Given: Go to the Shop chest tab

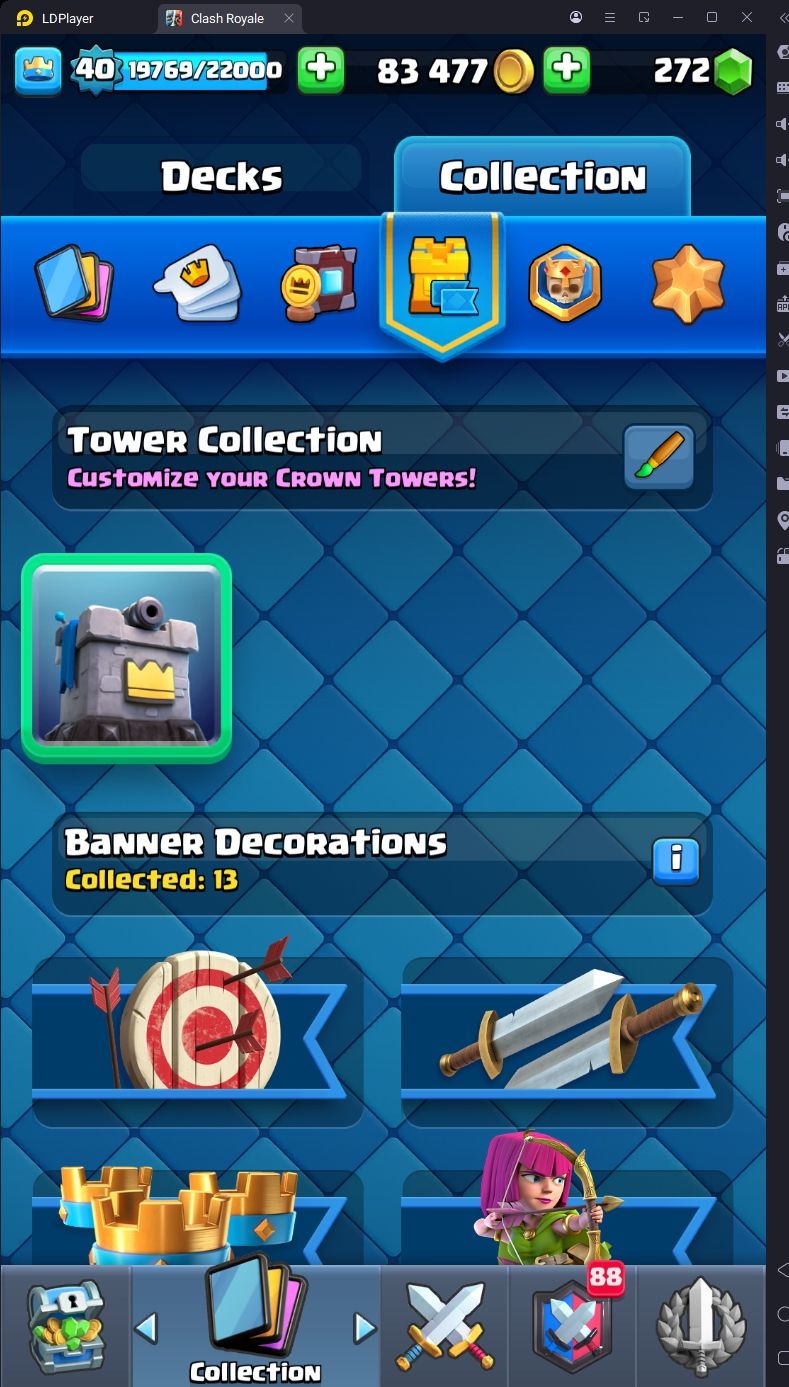Looking at the screenshot, I should coord(66,1327).
